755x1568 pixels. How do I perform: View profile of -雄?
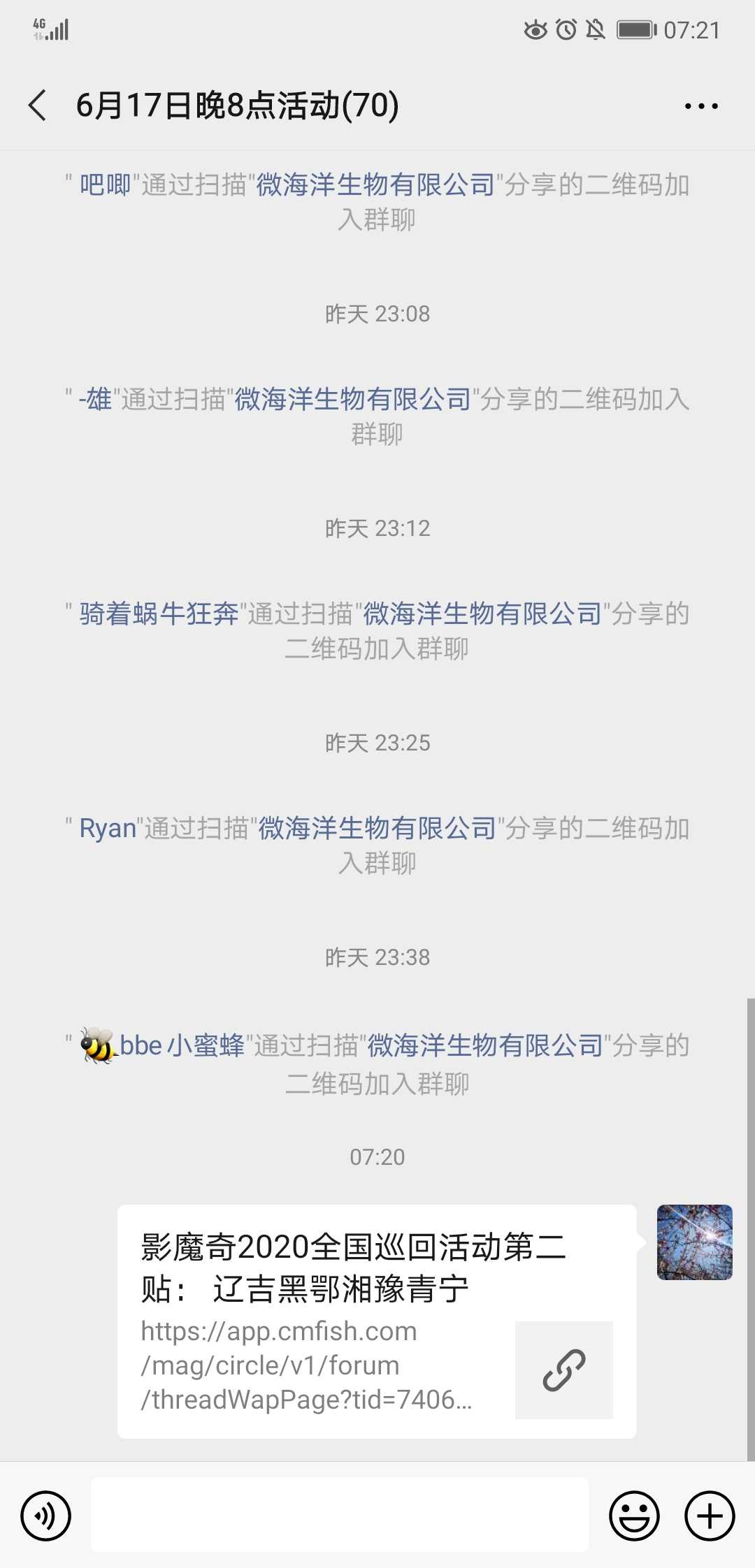[x=96, y=400]
